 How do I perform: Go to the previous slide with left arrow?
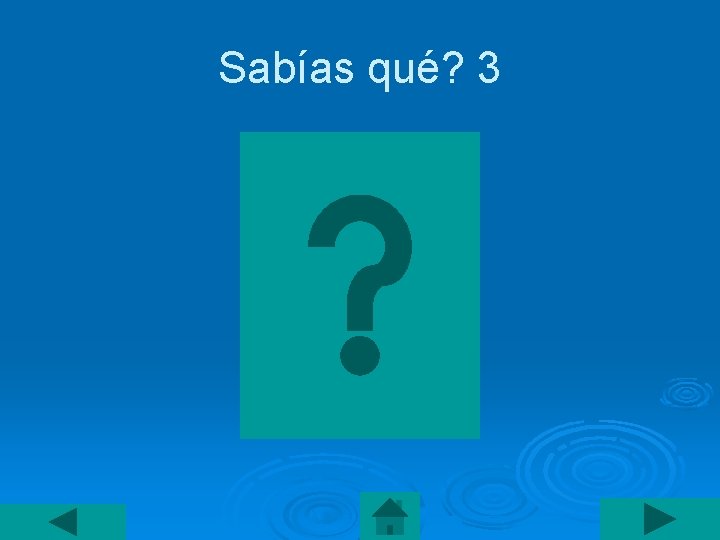pos(63,522)
